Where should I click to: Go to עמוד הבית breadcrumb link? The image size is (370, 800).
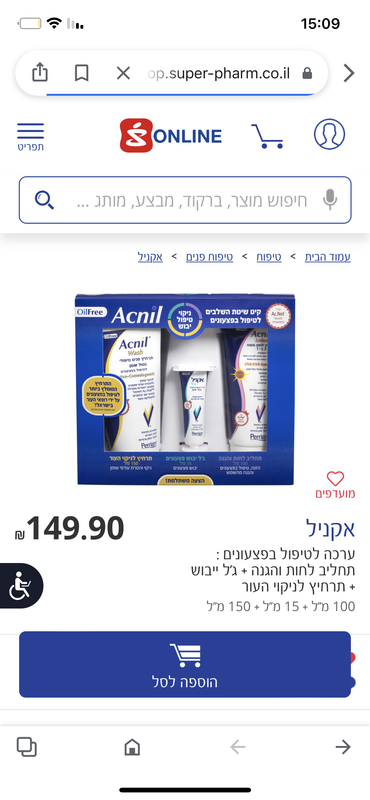pyautogui.click(x=328, y=257)
